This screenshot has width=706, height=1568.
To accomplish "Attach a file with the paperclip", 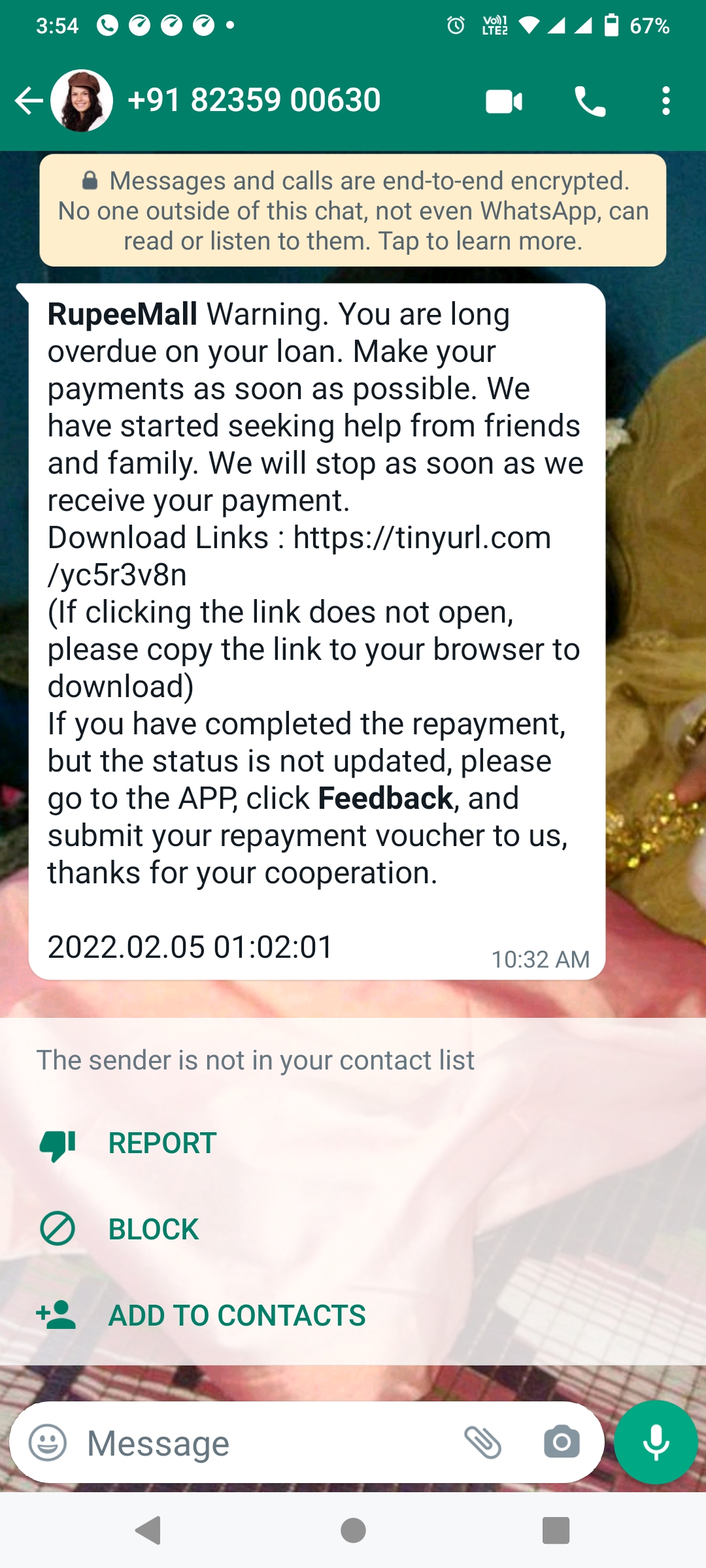I will (482, 1443).
